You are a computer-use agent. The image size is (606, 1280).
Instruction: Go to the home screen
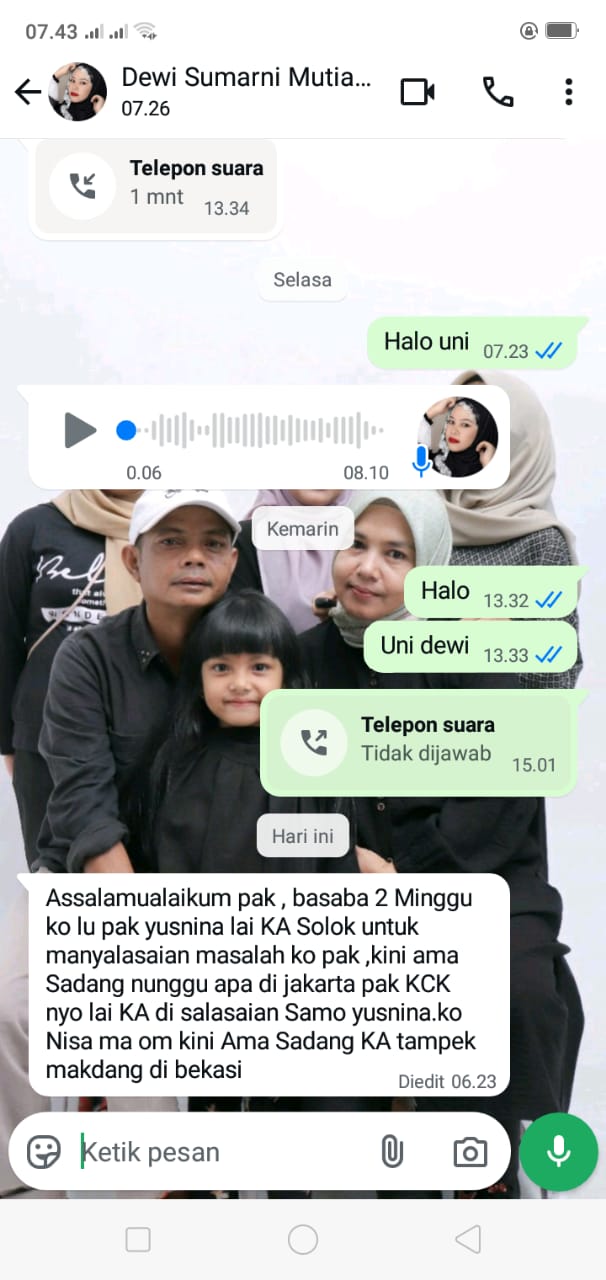(303, 1240)
